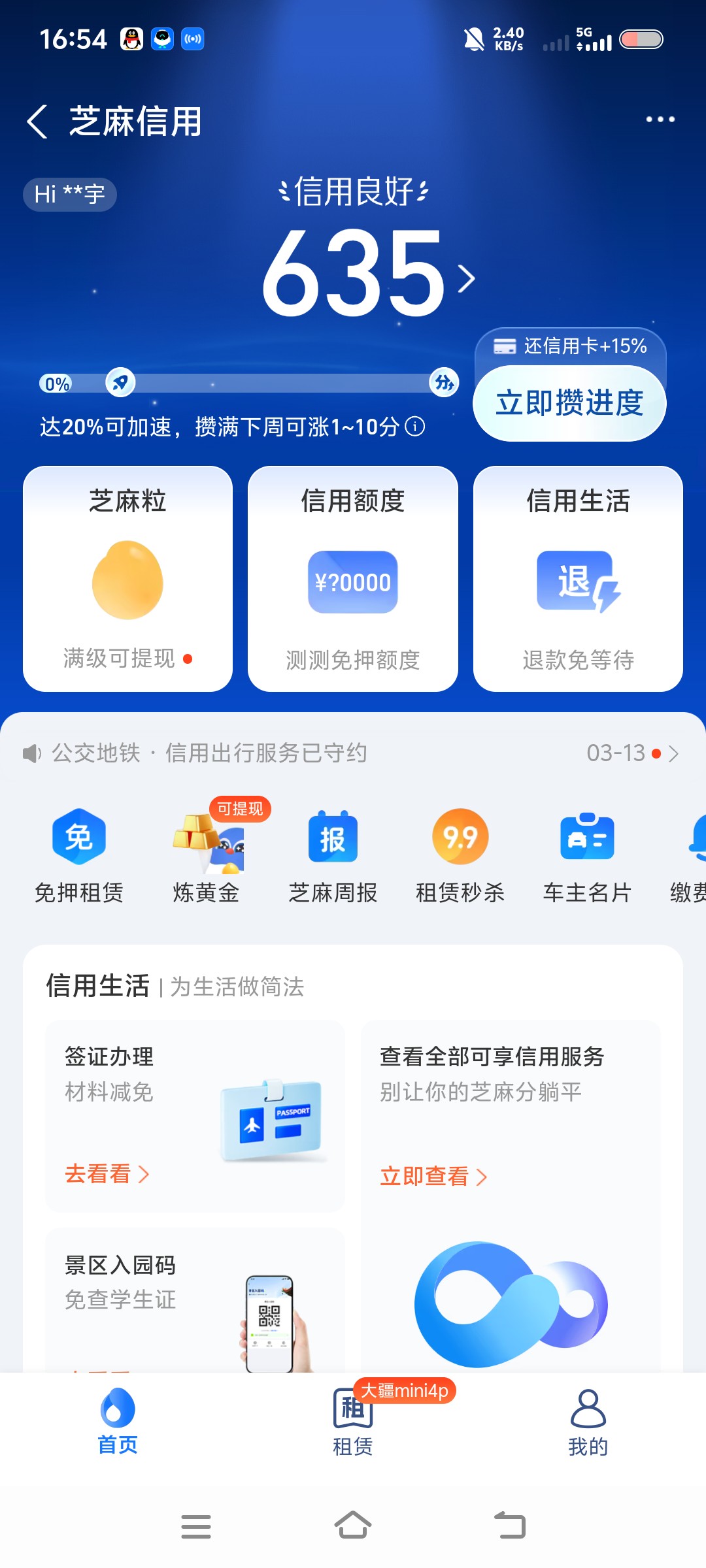Tap the 立即攒进度 button
Image resolution: width=706 pixels, height=1568 pixels.
pos(569,403)
